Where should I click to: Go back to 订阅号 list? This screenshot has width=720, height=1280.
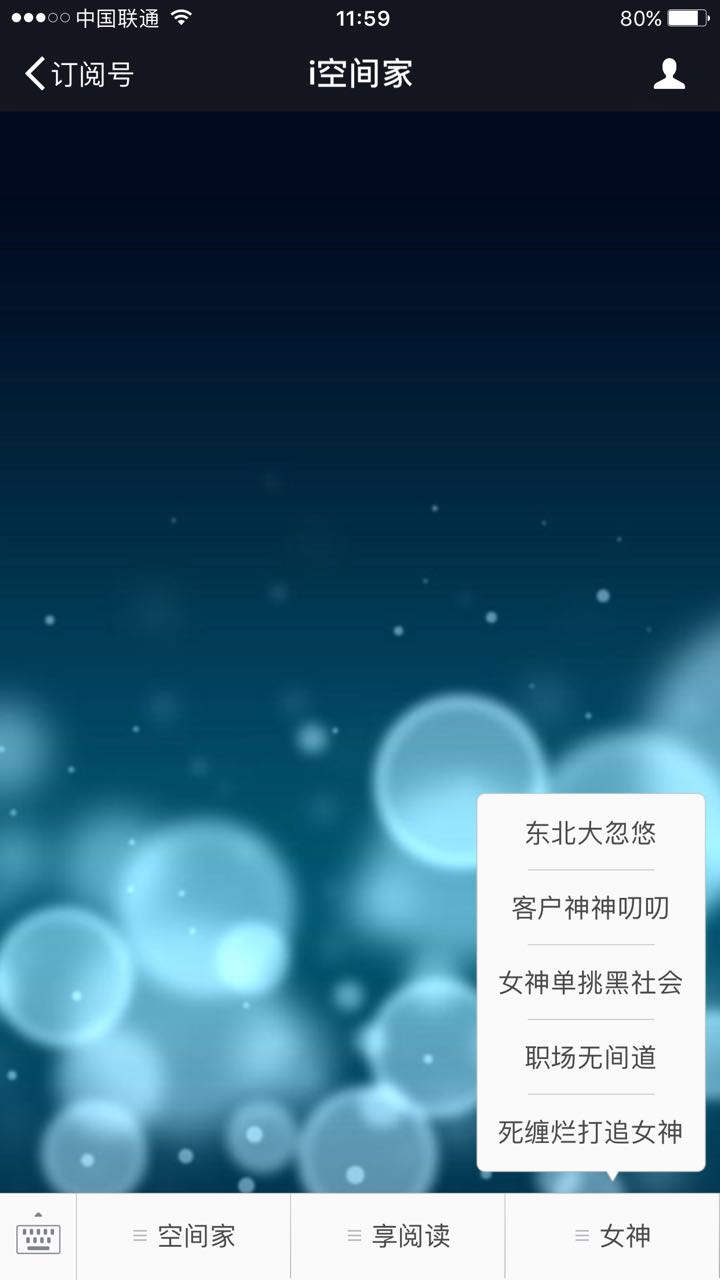[78, 74]
